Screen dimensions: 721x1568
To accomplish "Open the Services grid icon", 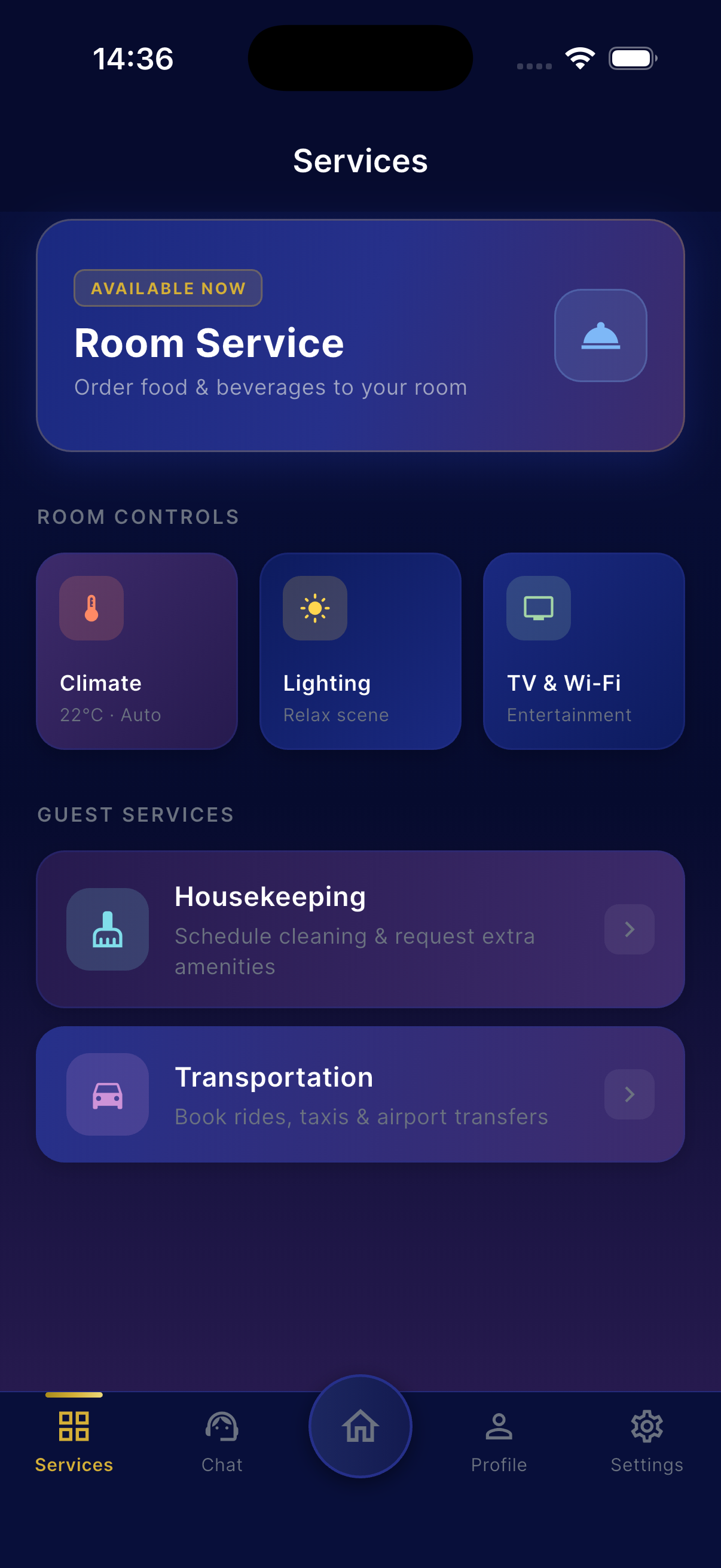I will 73,1427.
